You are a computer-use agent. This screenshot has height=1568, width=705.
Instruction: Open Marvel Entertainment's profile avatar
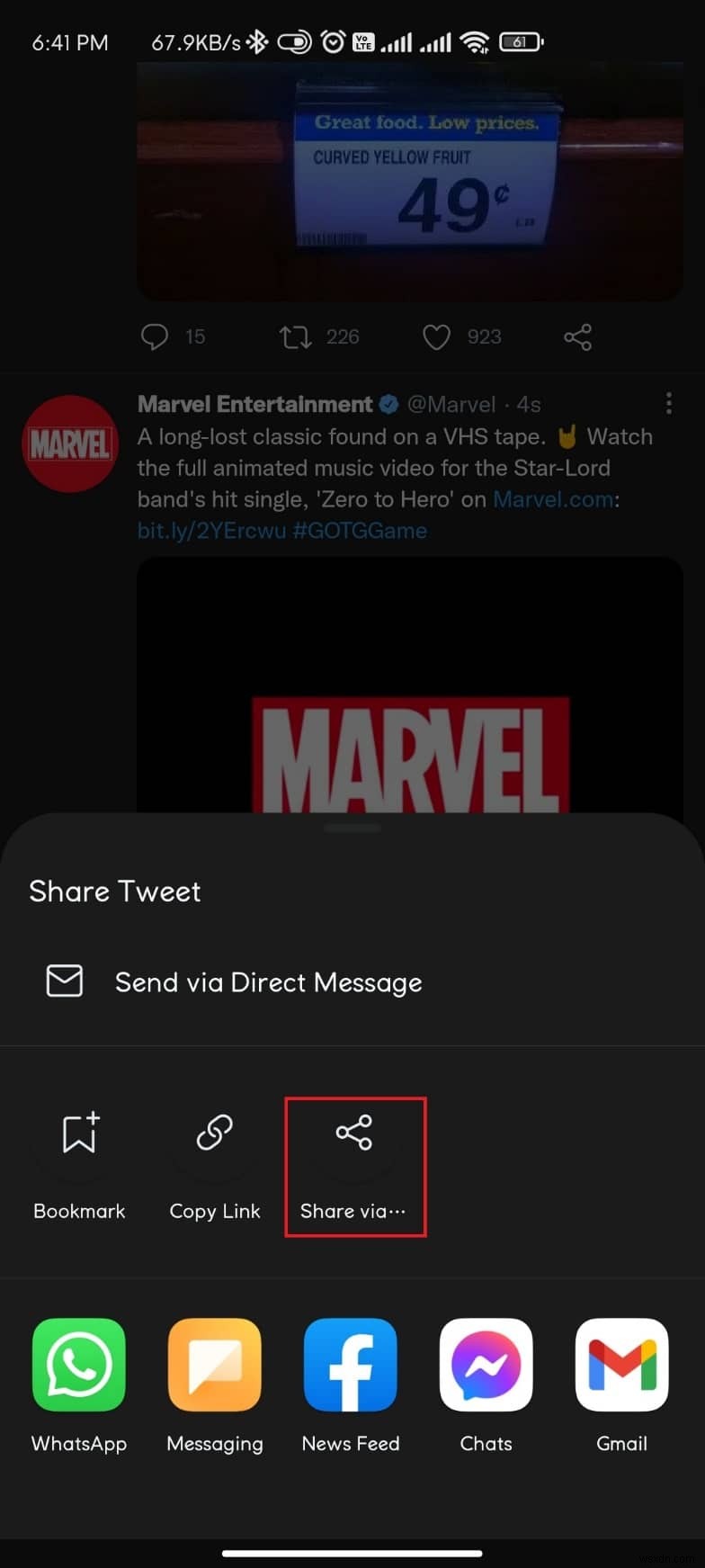tap(69, 444)
